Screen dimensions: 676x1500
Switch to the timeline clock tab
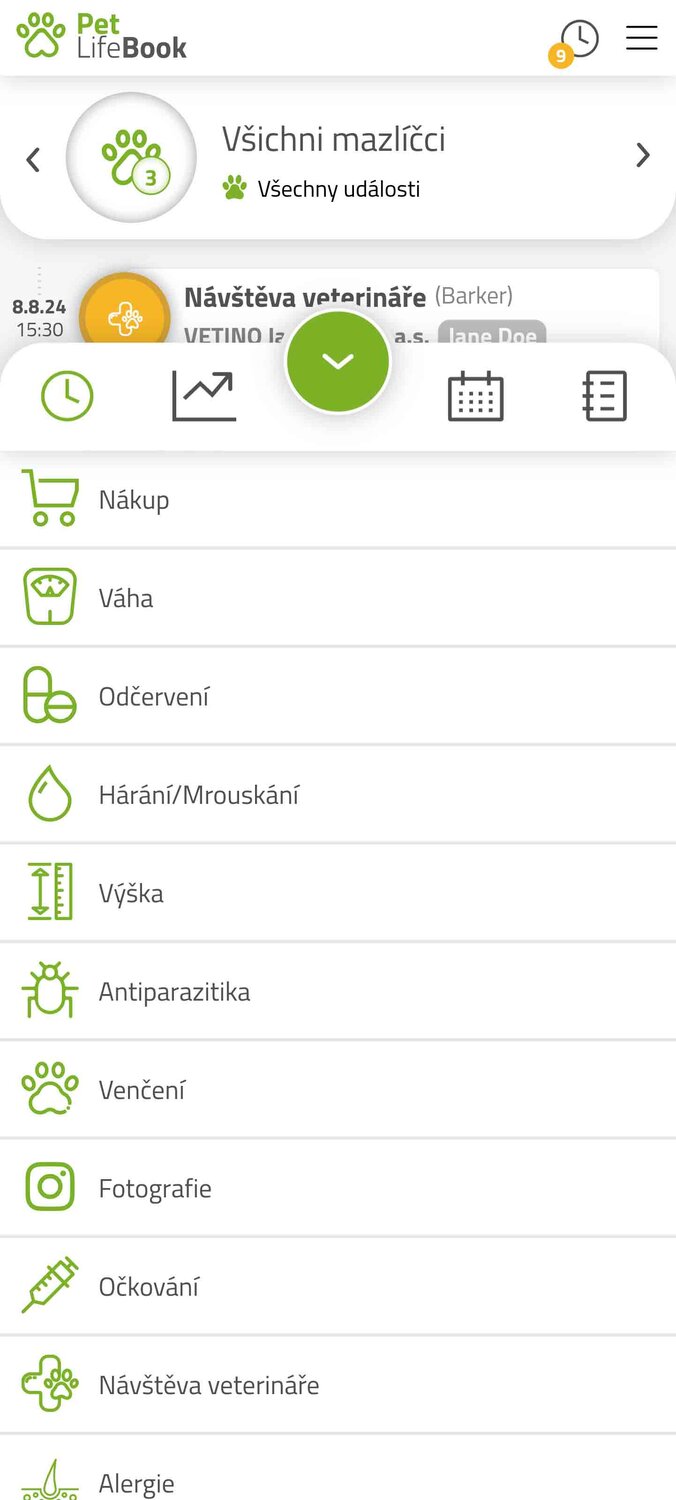click(67, 396)
